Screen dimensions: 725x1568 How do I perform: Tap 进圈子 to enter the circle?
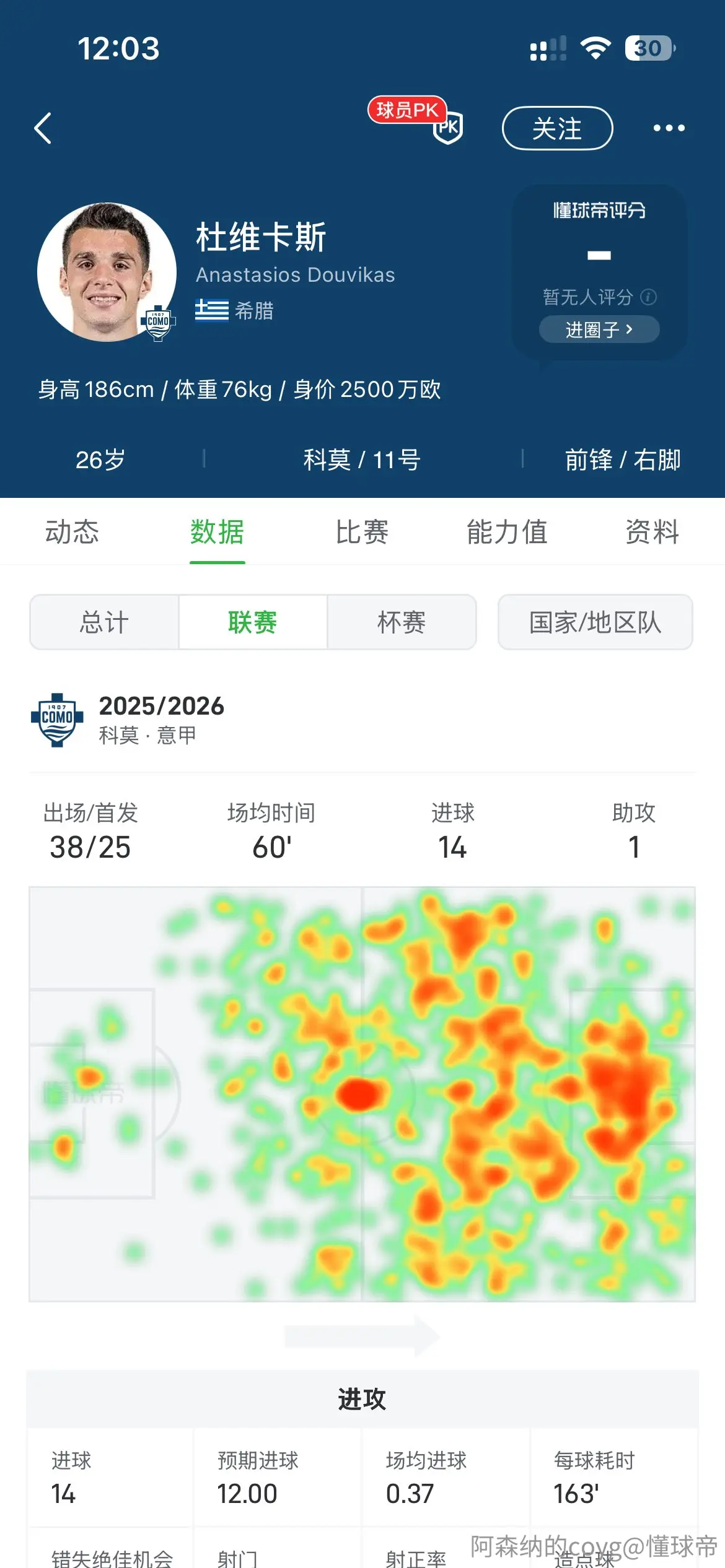click(x=599, y=329)
